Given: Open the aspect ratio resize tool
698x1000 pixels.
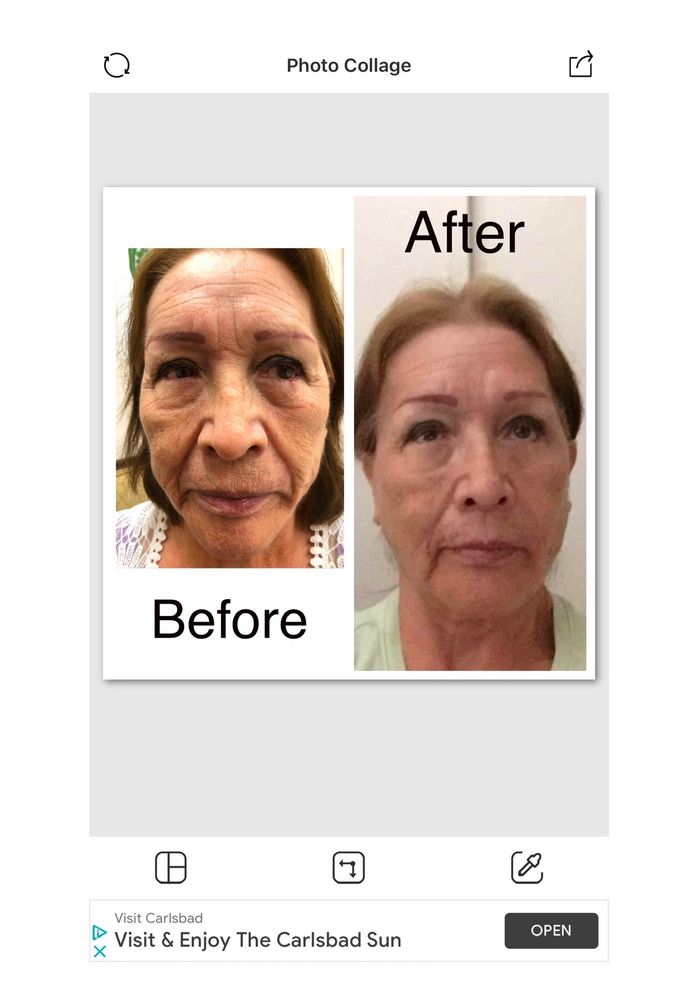Looking at the screenshot, I should [348, 867].
